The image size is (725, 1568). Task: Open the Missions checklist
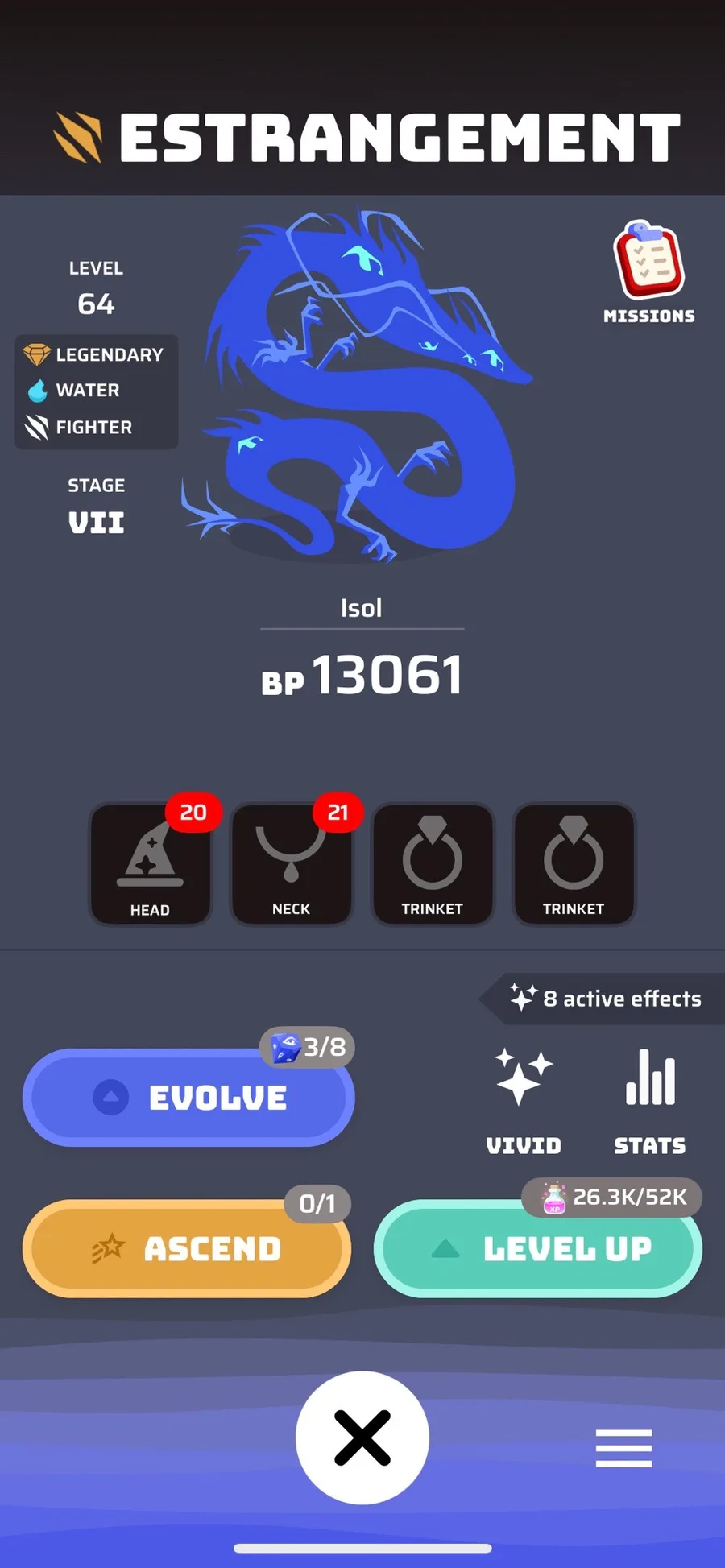[648, 272]
